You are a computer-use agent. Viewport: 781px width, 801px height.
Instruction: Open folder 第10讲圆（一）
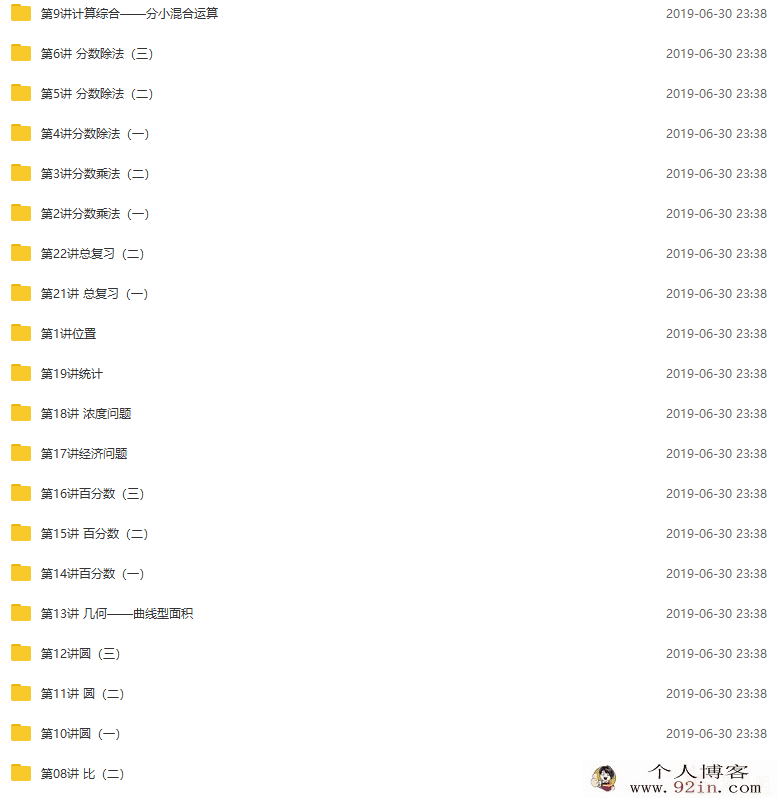[80, 734]
